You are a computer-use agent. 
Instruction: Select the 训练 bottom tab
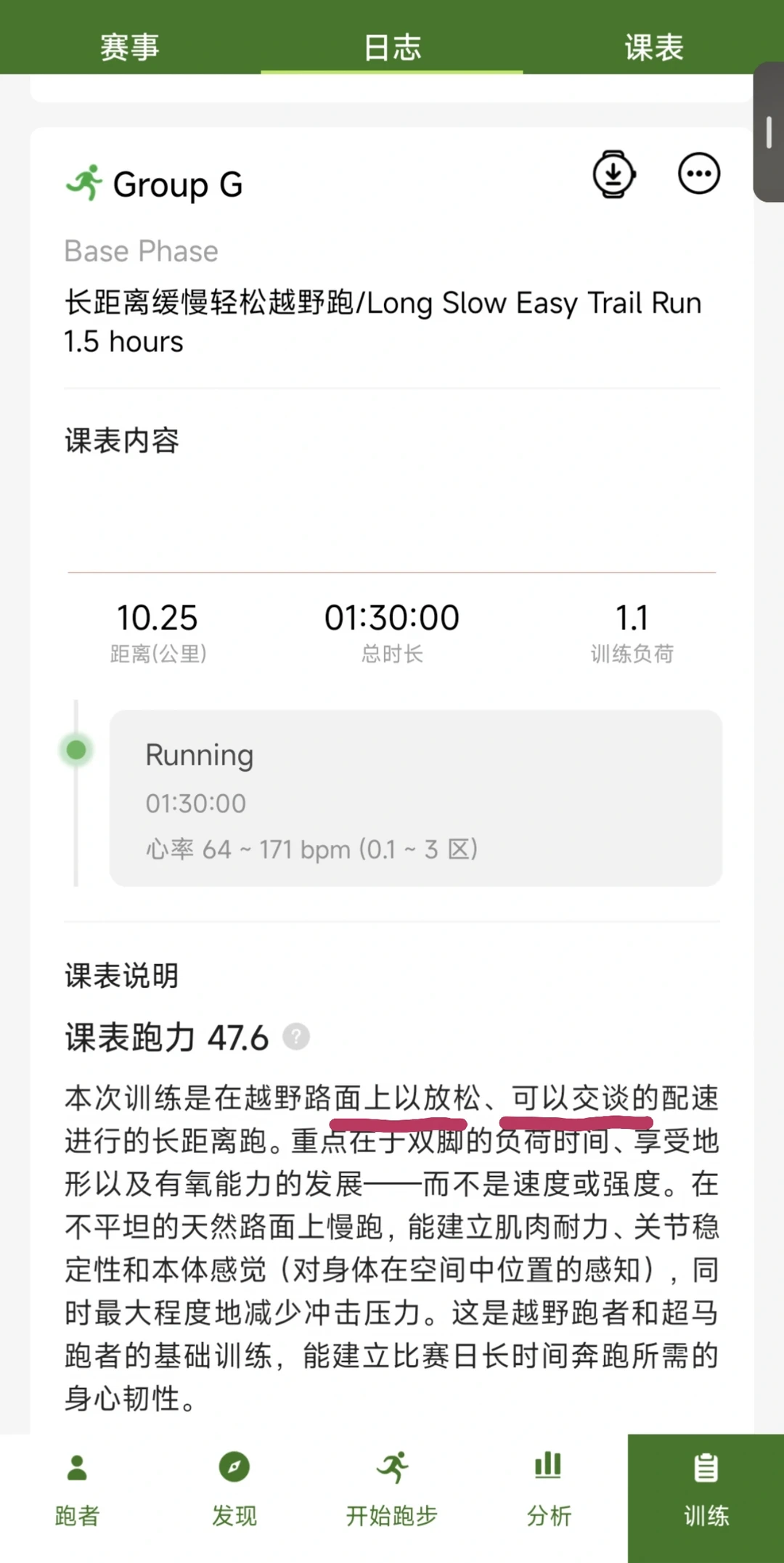pyautogui.click(x=706, y=1498)
